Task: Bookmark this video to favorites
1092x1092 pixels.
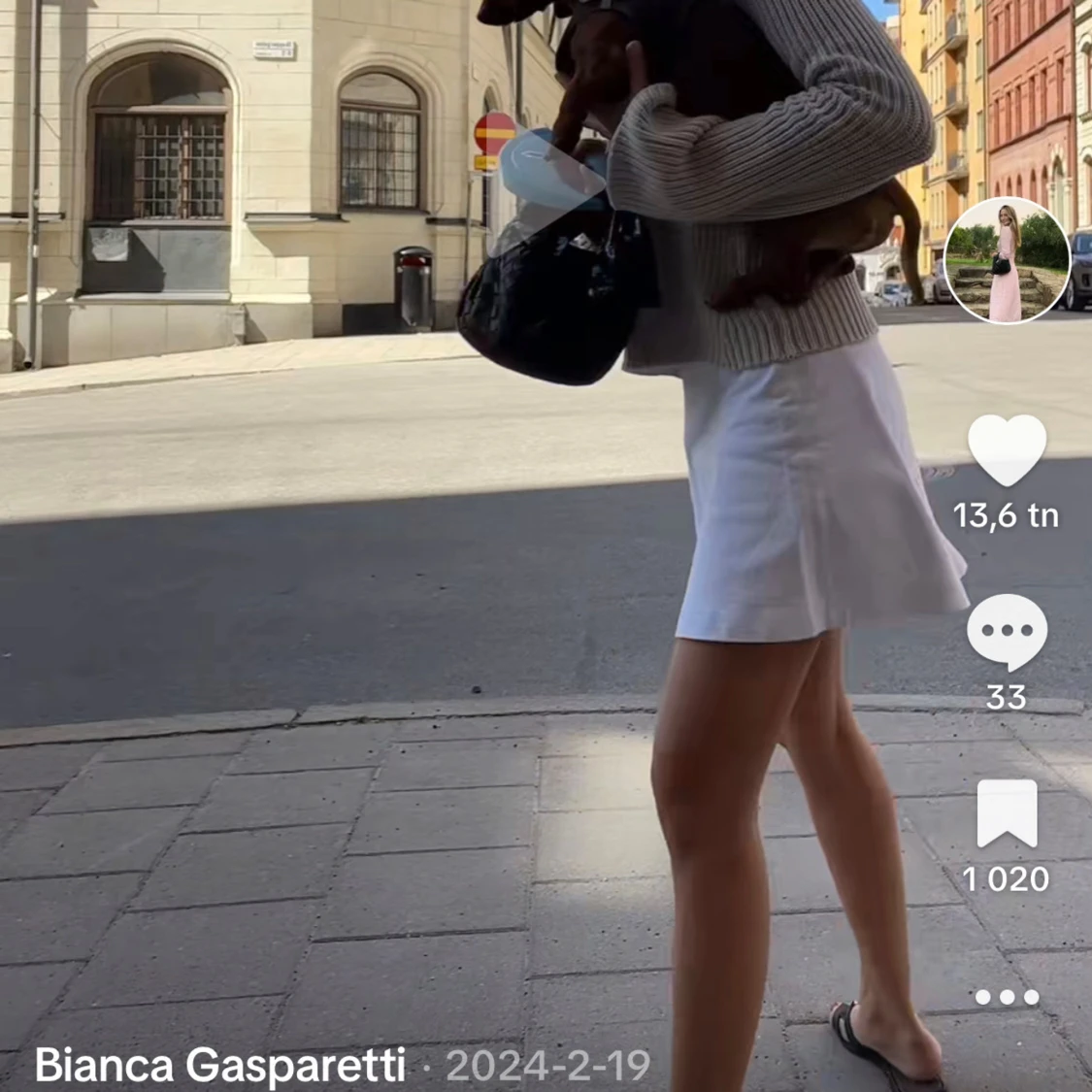Action: tap(1007, 814)
